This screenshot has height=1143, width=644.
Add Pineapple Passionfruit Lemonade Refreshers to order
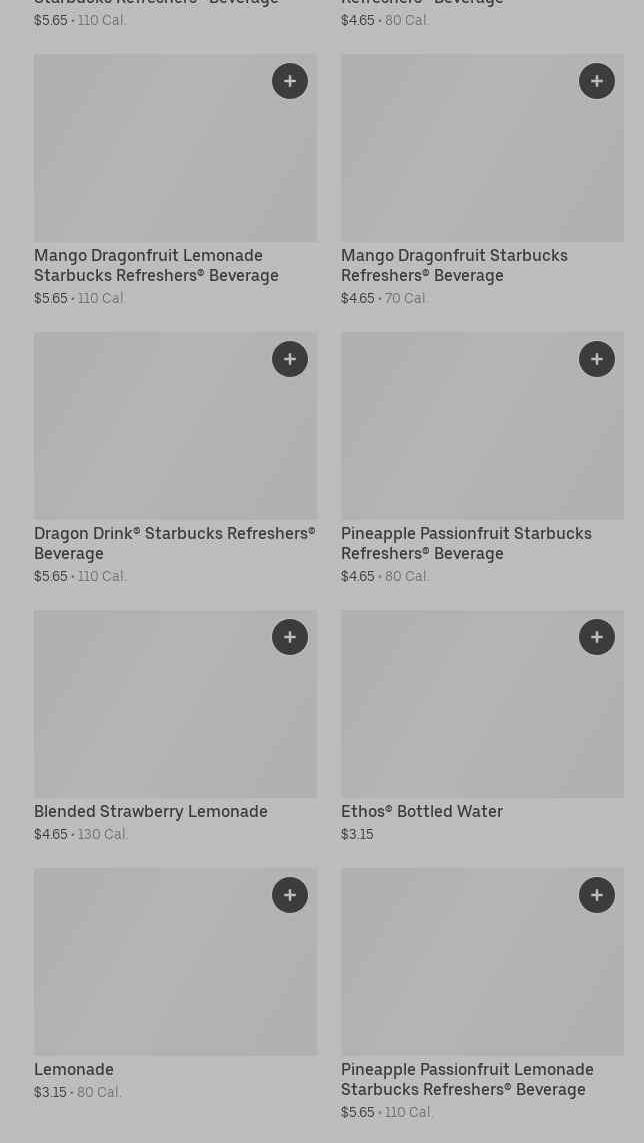click(597, 895)
